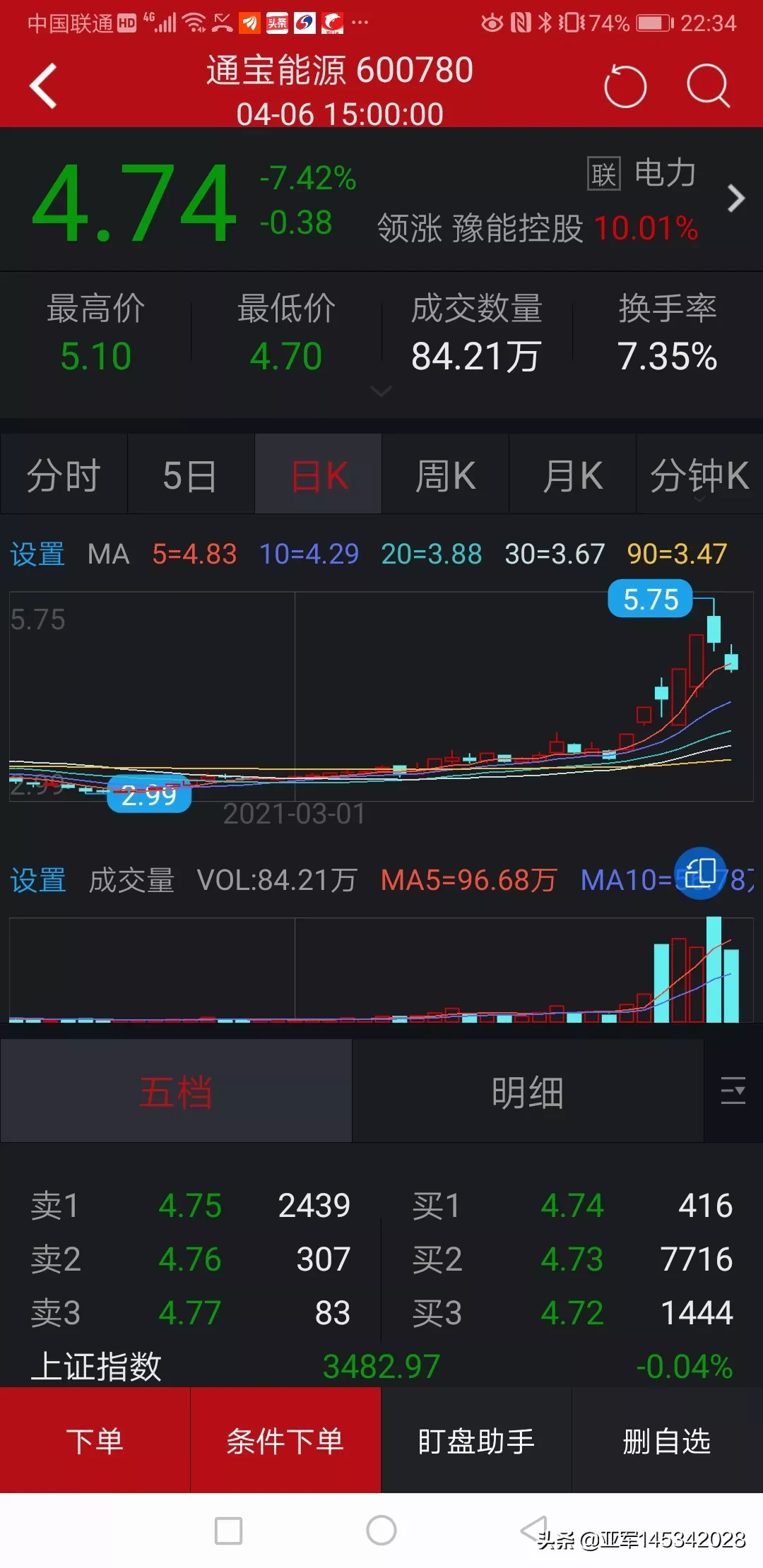Select the 五档 order book tab
The width and height of the screenshot is (763, 1568).
tap(176, 1092)
